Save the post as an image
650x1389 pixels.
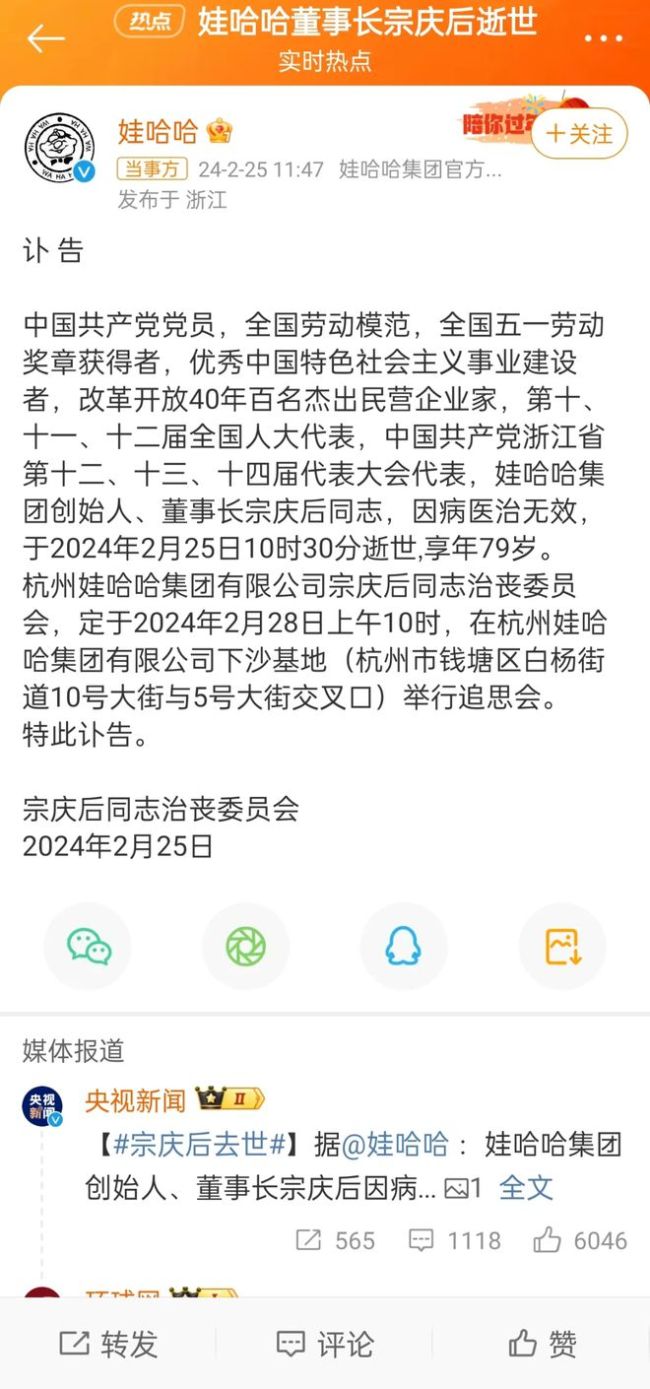tap(562, 946)
